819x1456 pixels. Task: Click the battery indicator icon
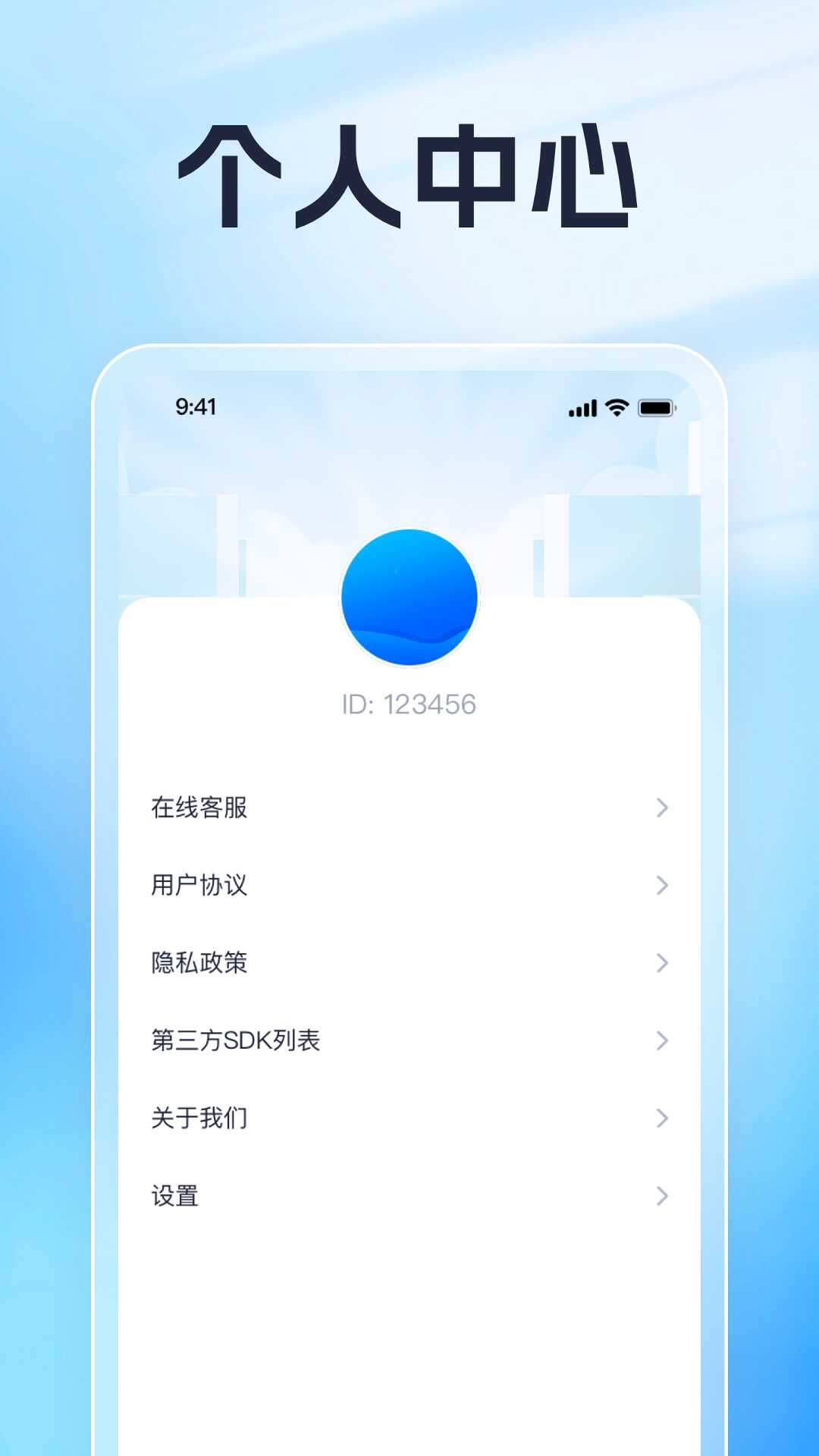[658, 407]
